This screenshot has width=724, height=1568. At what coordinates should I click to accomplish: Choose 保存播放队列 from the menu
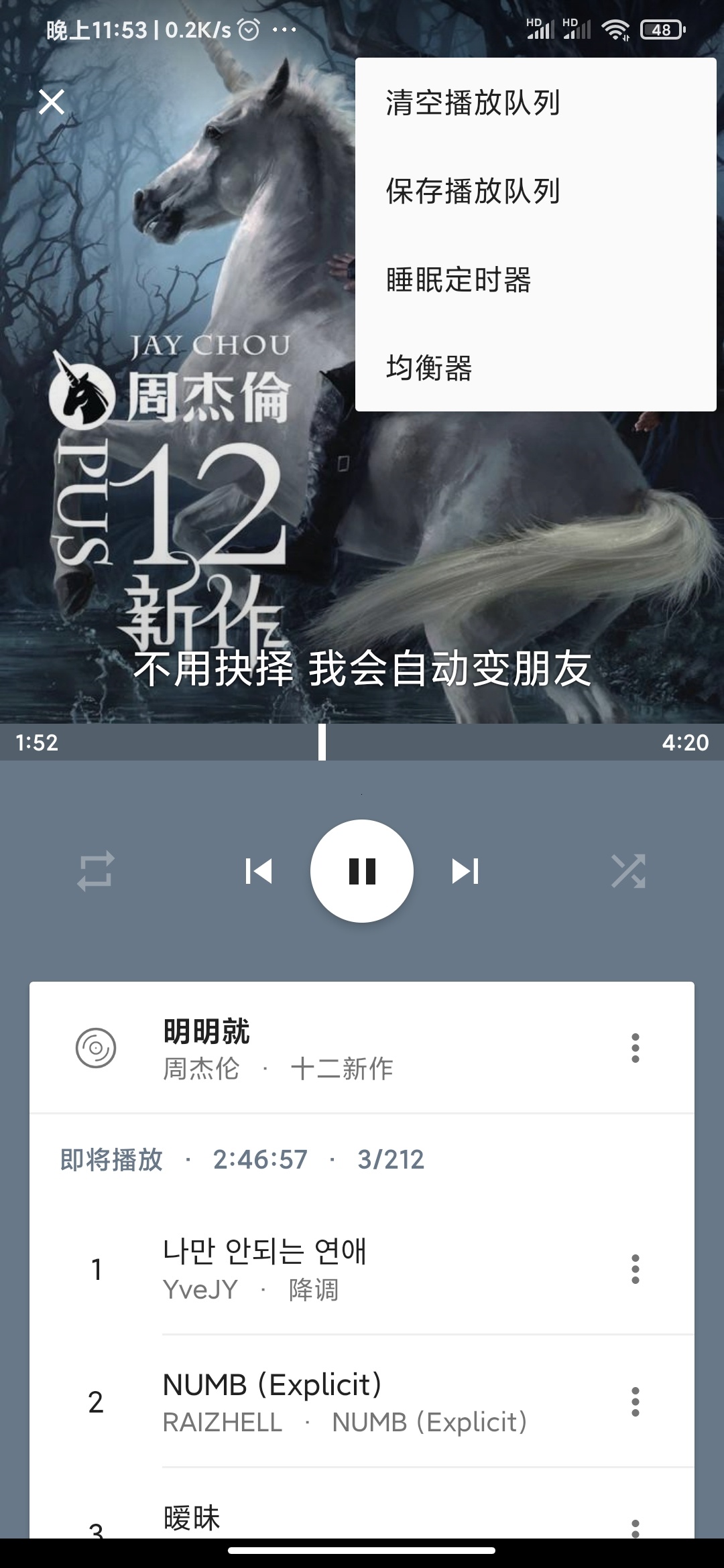pos(473,191)
